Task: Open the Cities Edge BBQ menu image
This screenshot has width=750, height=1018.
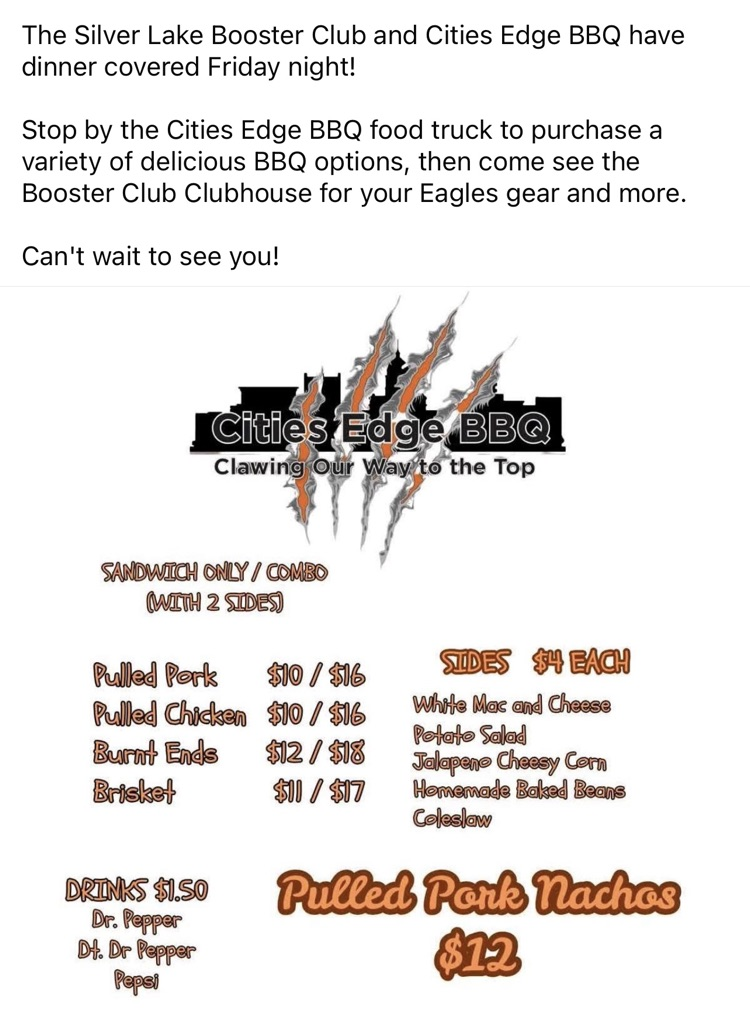Action: (x=375, y=650)
